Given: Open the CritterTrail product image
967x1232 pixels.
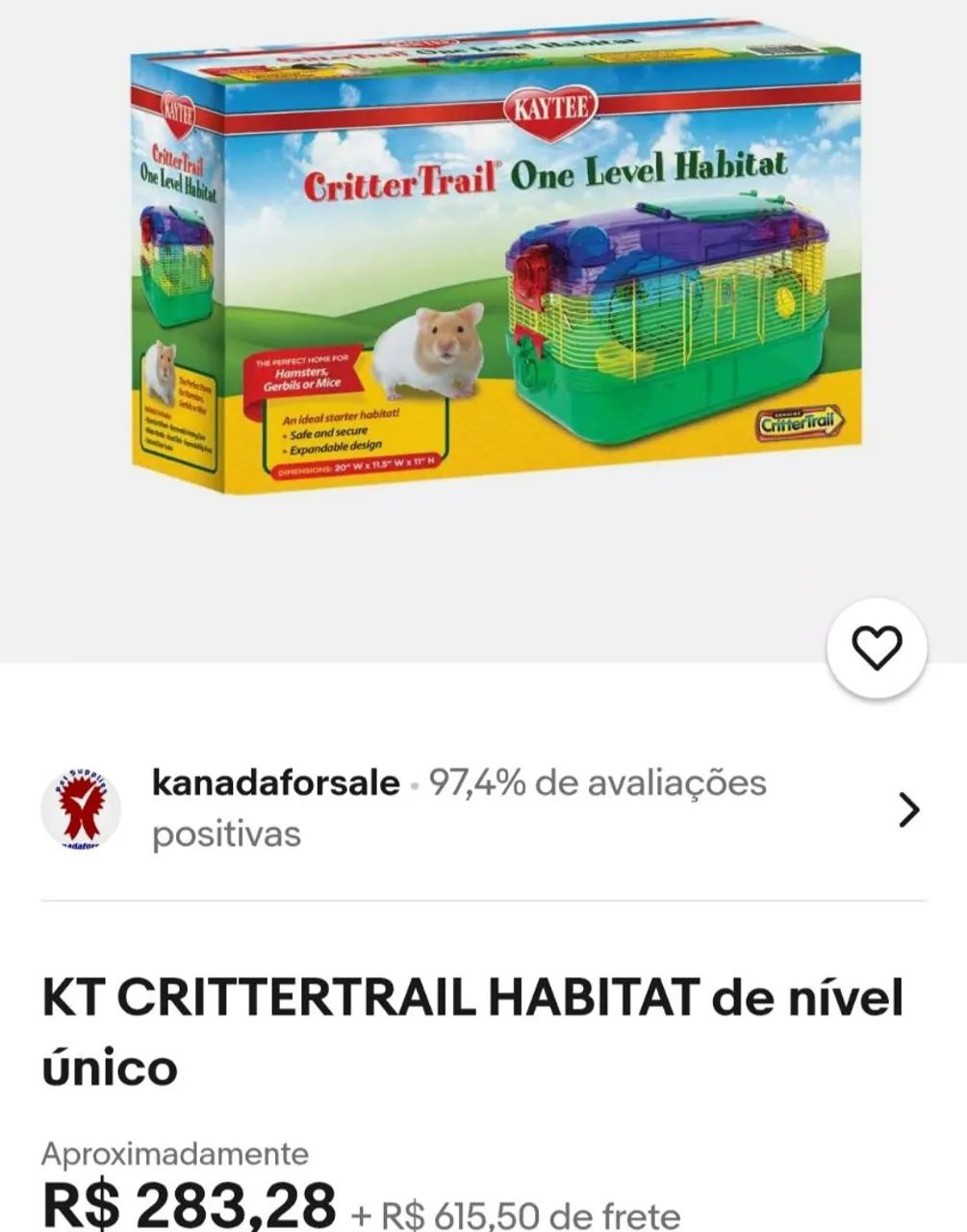Looking at the screenshot, I should click(495, 260).
